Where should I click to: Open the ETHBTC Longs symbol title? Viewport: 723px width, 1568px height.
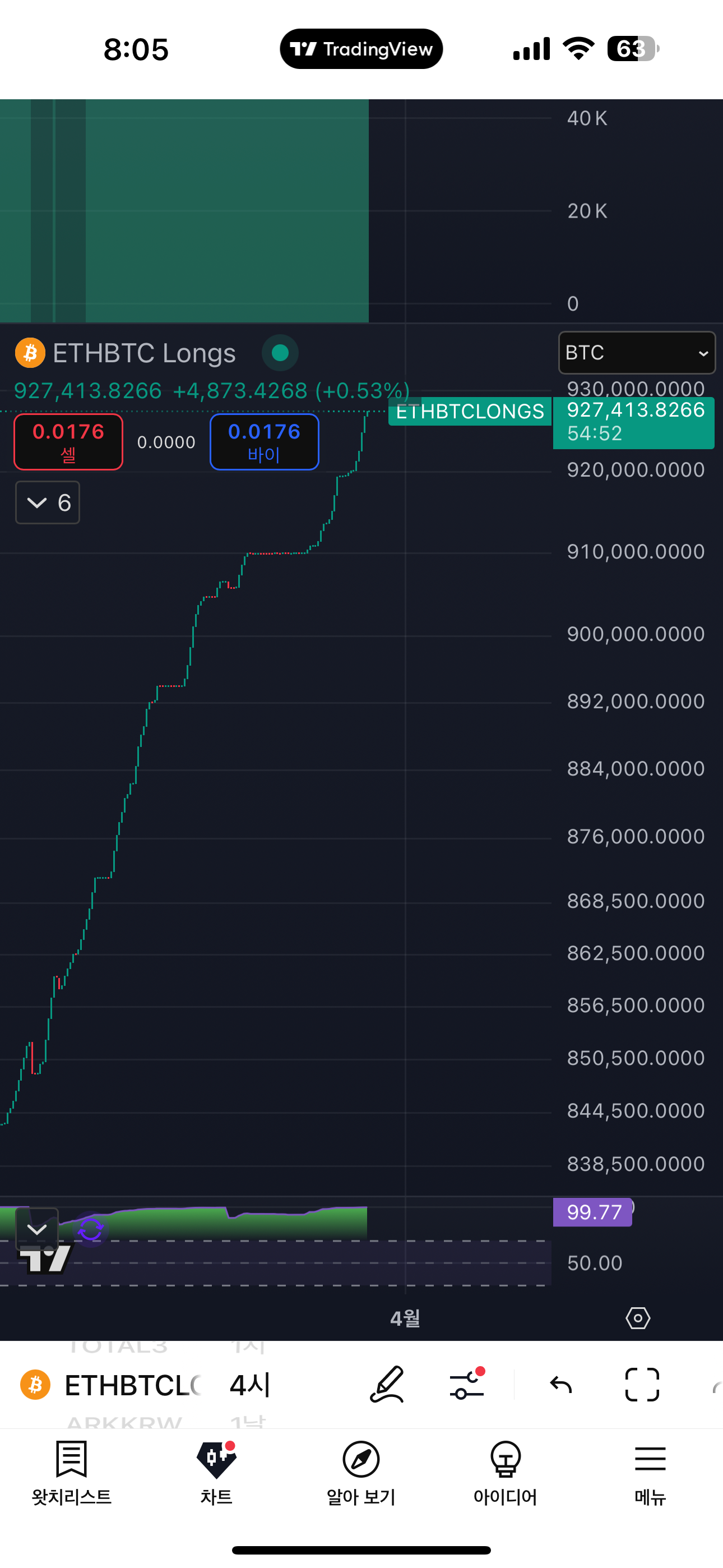(143, 353)
